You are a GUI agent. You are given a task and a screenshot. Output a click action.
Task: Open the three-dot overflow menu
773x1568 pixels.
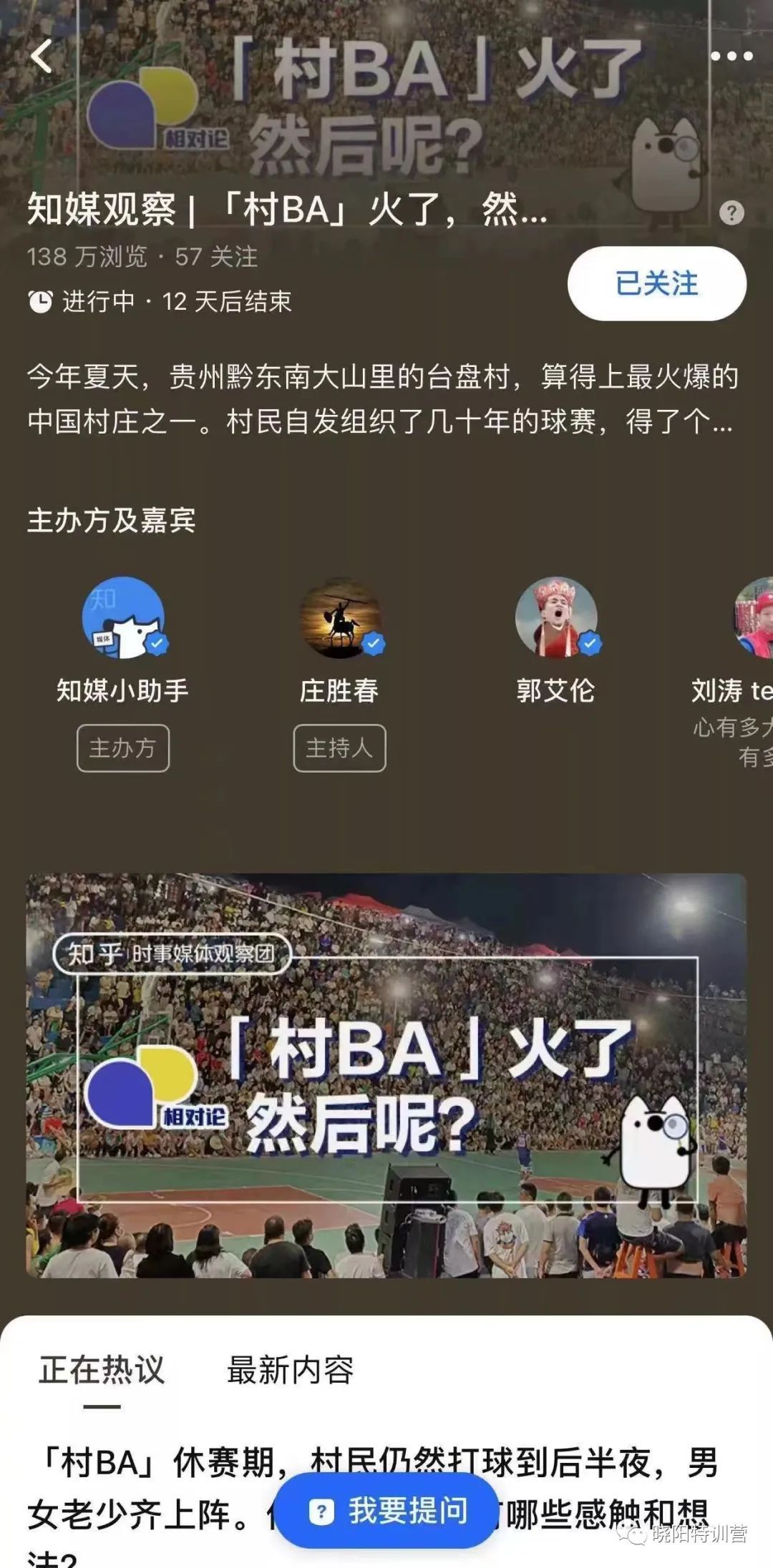click(x=731, y=56)
